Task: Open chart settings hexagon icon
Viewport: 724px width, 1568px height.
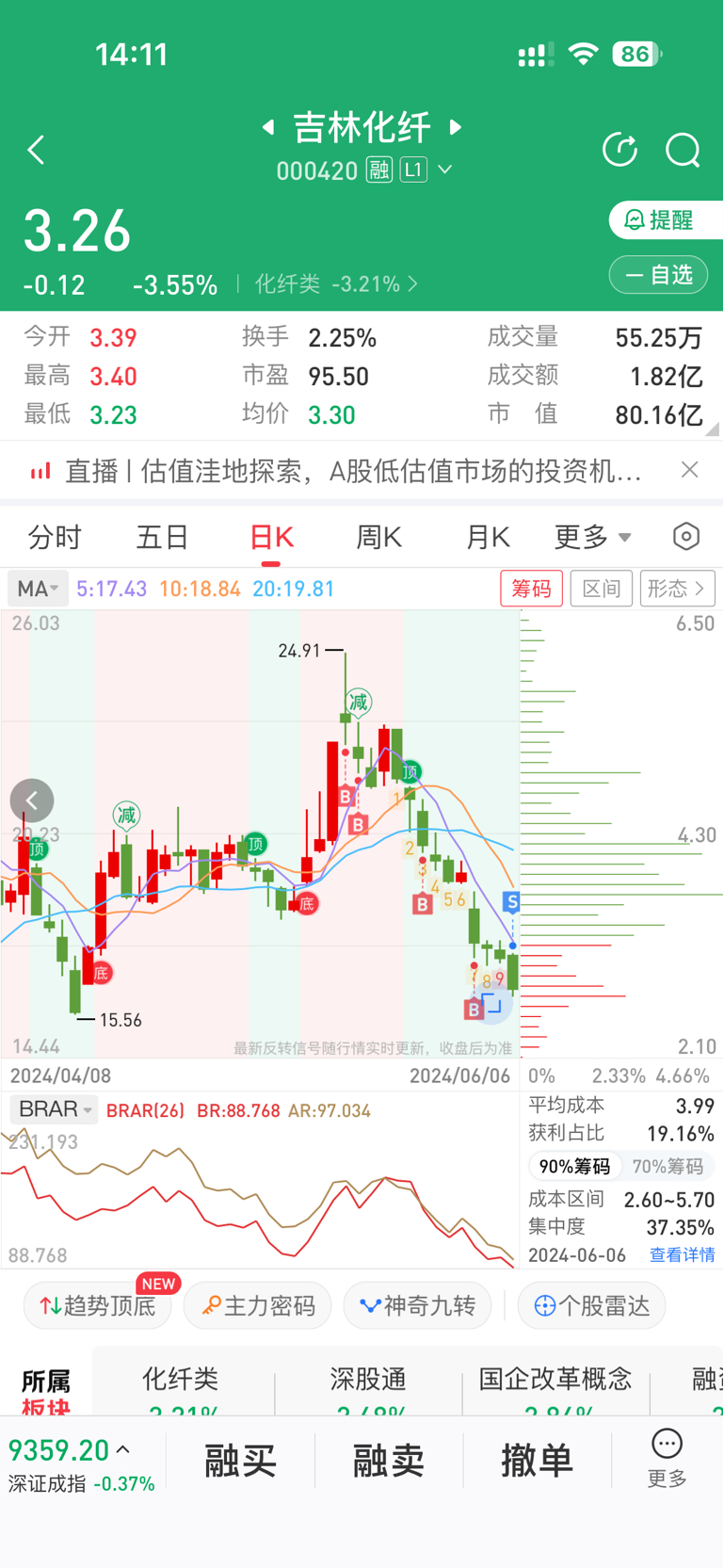Action: pos(686,536)
